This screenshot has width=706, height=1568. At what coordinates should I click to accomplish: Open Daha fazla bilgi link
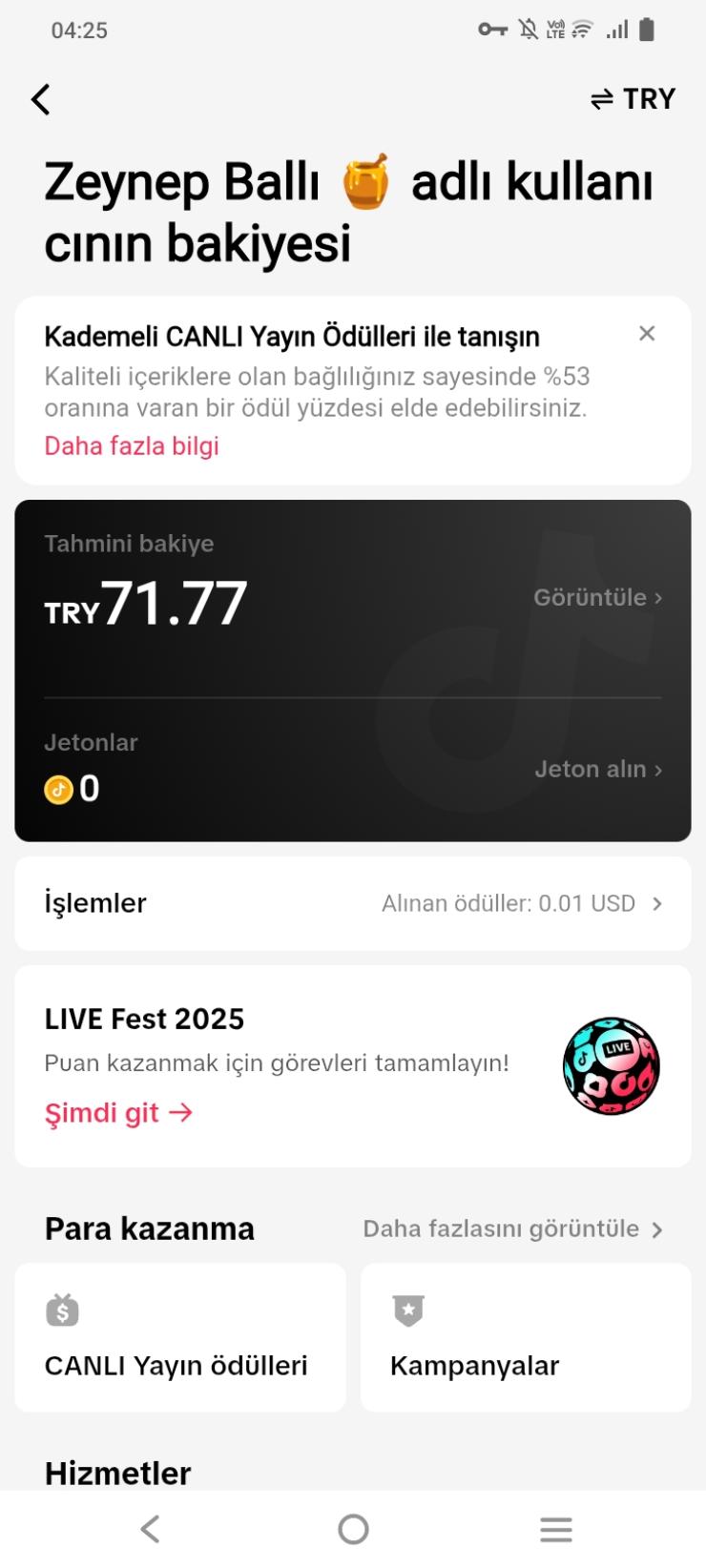click(131, 445)
